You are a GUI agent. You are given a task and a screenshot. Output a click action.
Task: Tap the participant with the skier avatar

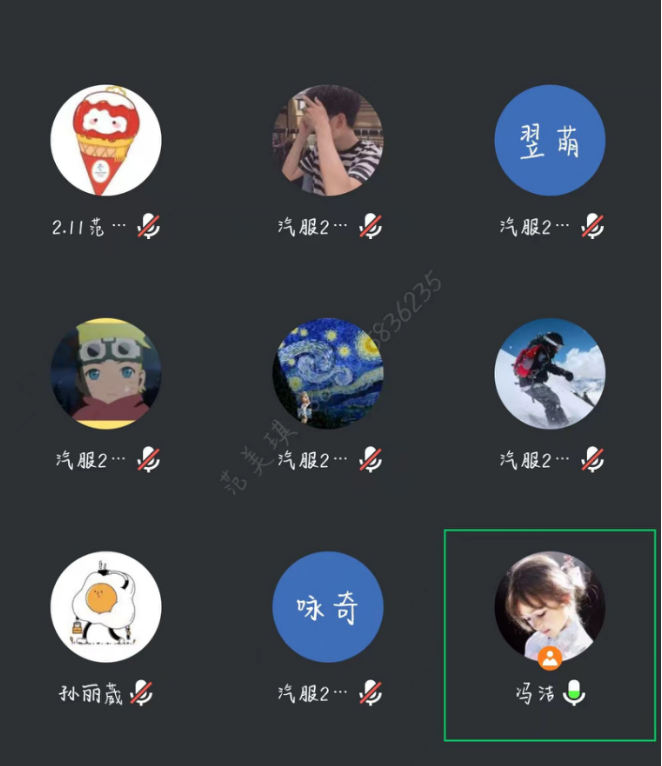click(550, 374)
